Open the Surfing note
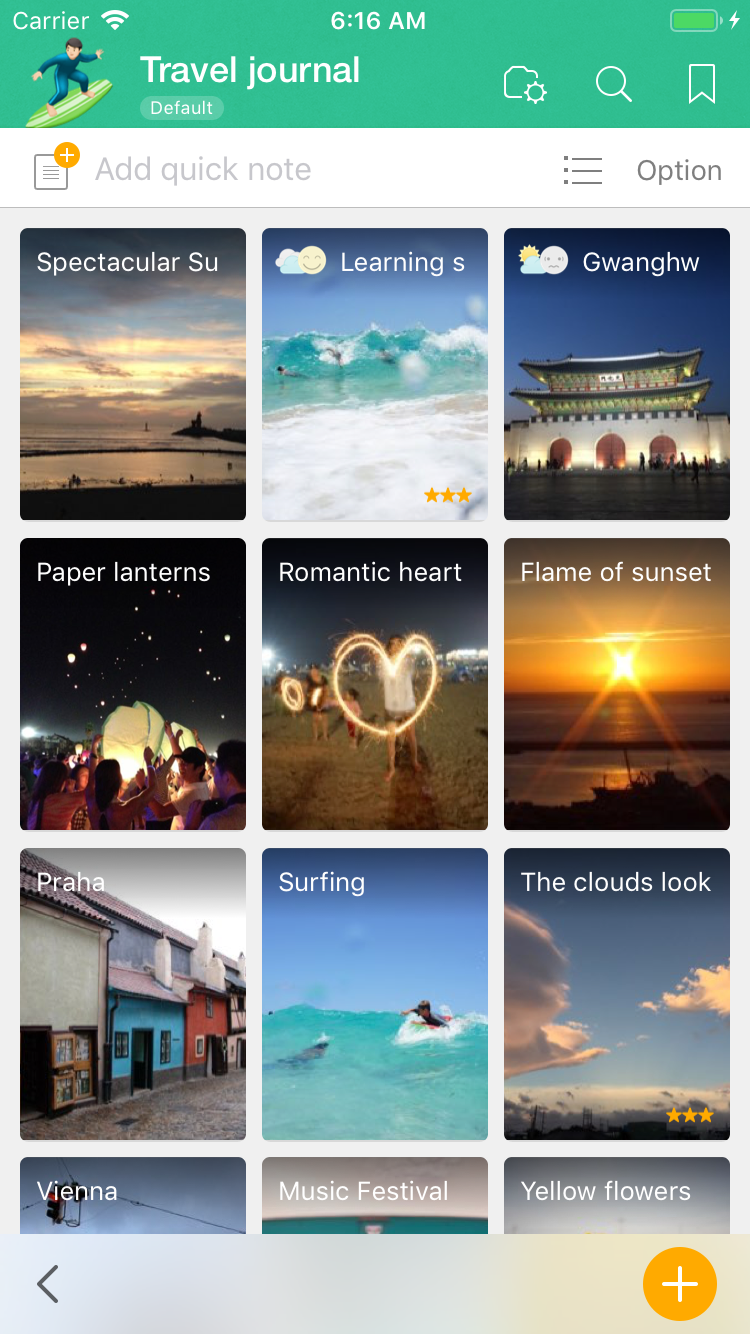The width and height of the screenshot is (750, 1334). coord(375,994)
